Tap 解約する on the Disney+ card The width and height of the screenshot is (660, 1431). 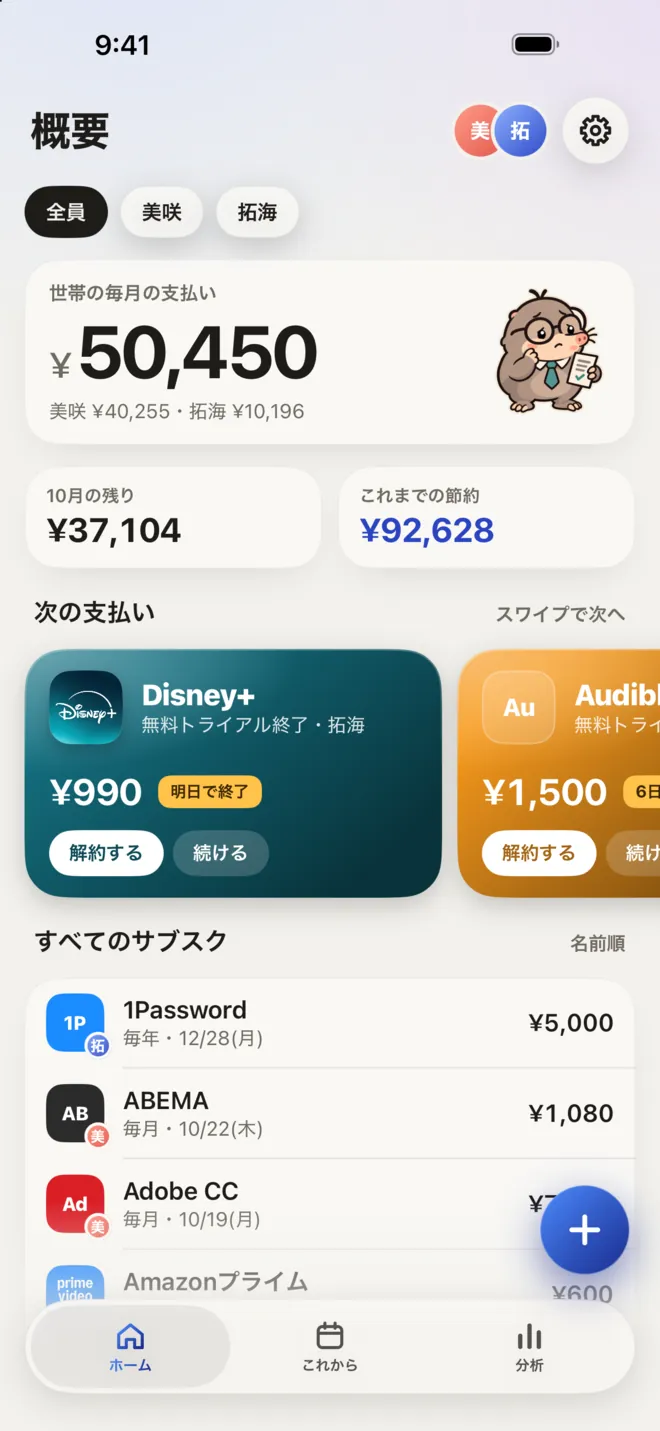106,853
